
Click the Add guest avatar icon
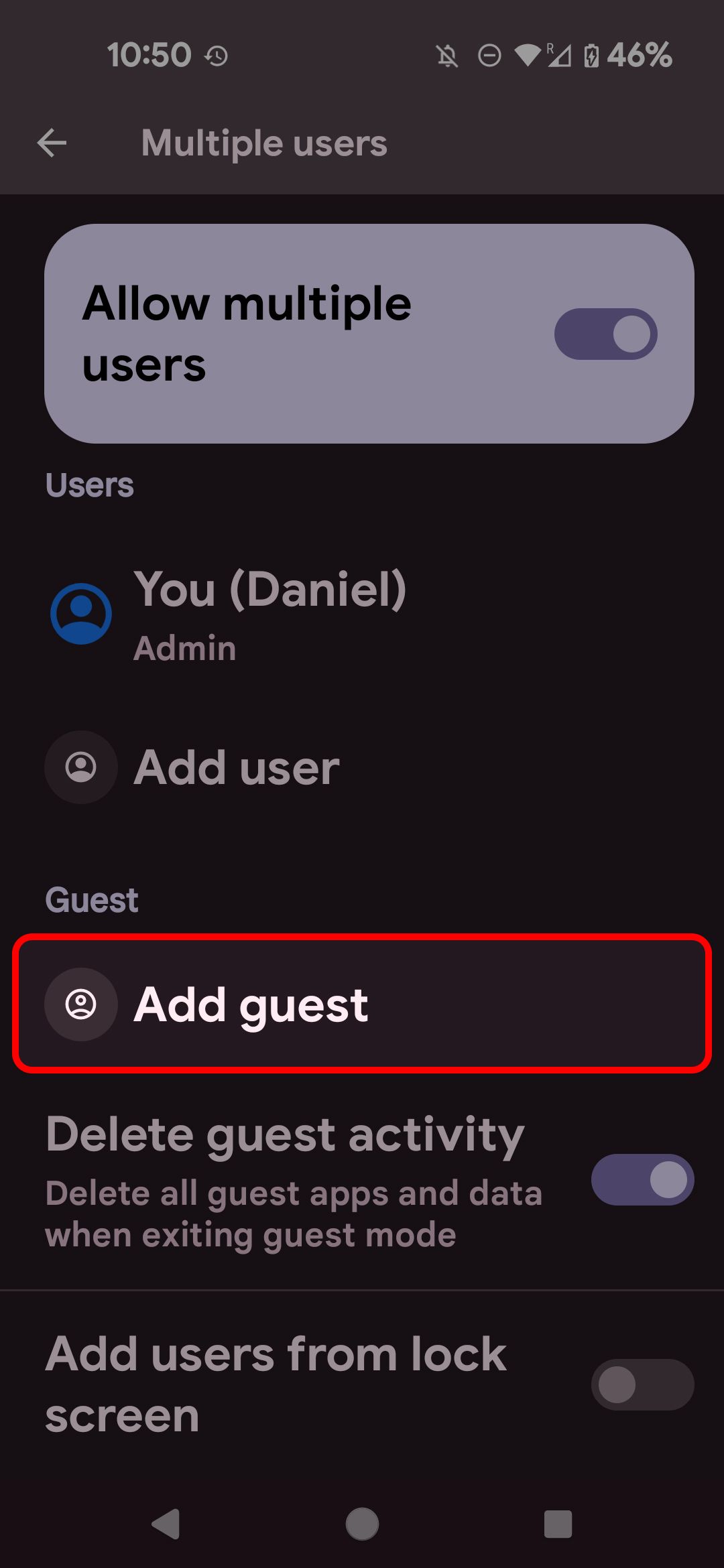[80, 1004]
